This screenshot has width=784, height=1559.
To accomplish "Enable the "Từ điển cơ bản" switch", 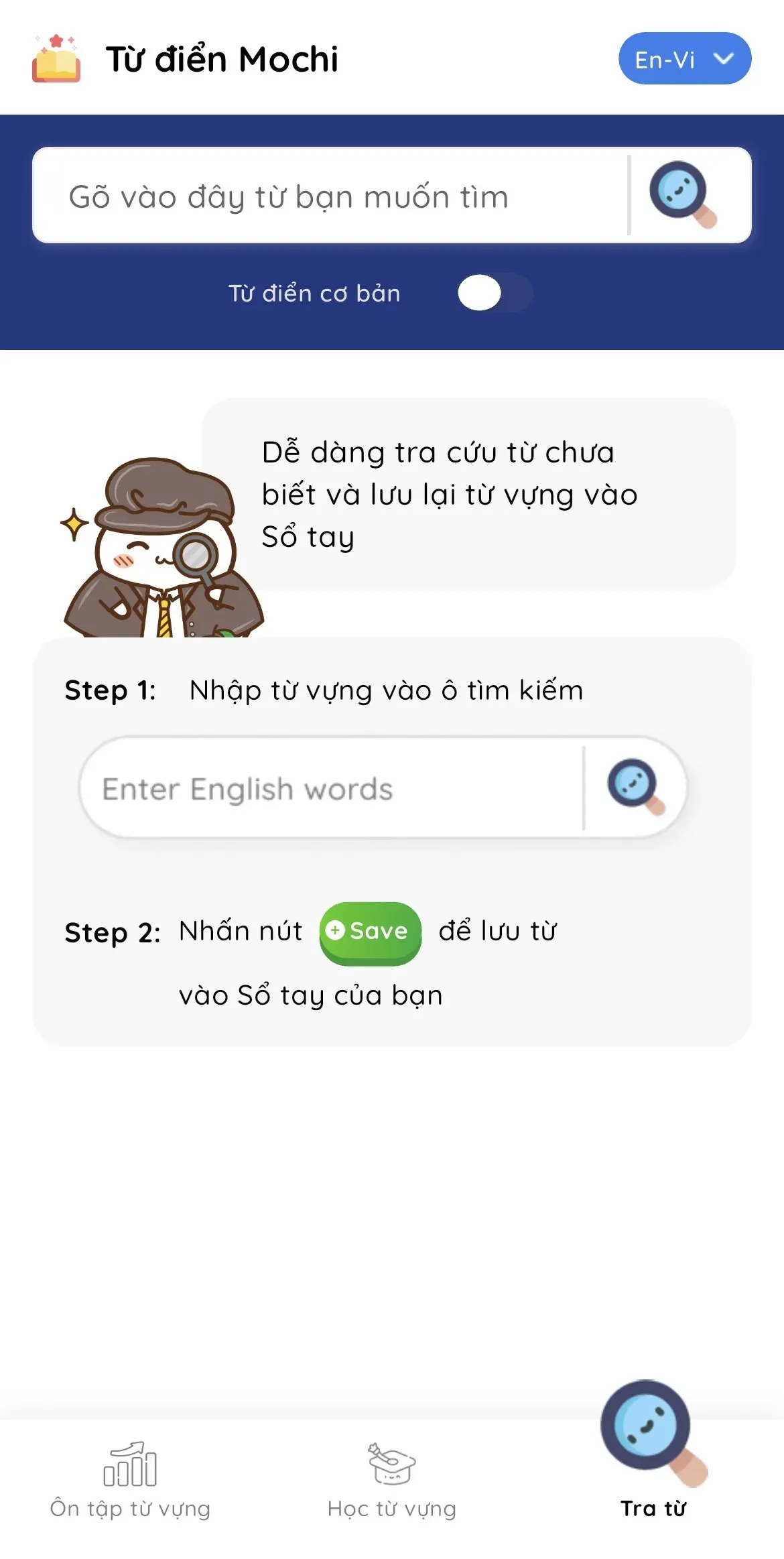I will tap(495, 293).
